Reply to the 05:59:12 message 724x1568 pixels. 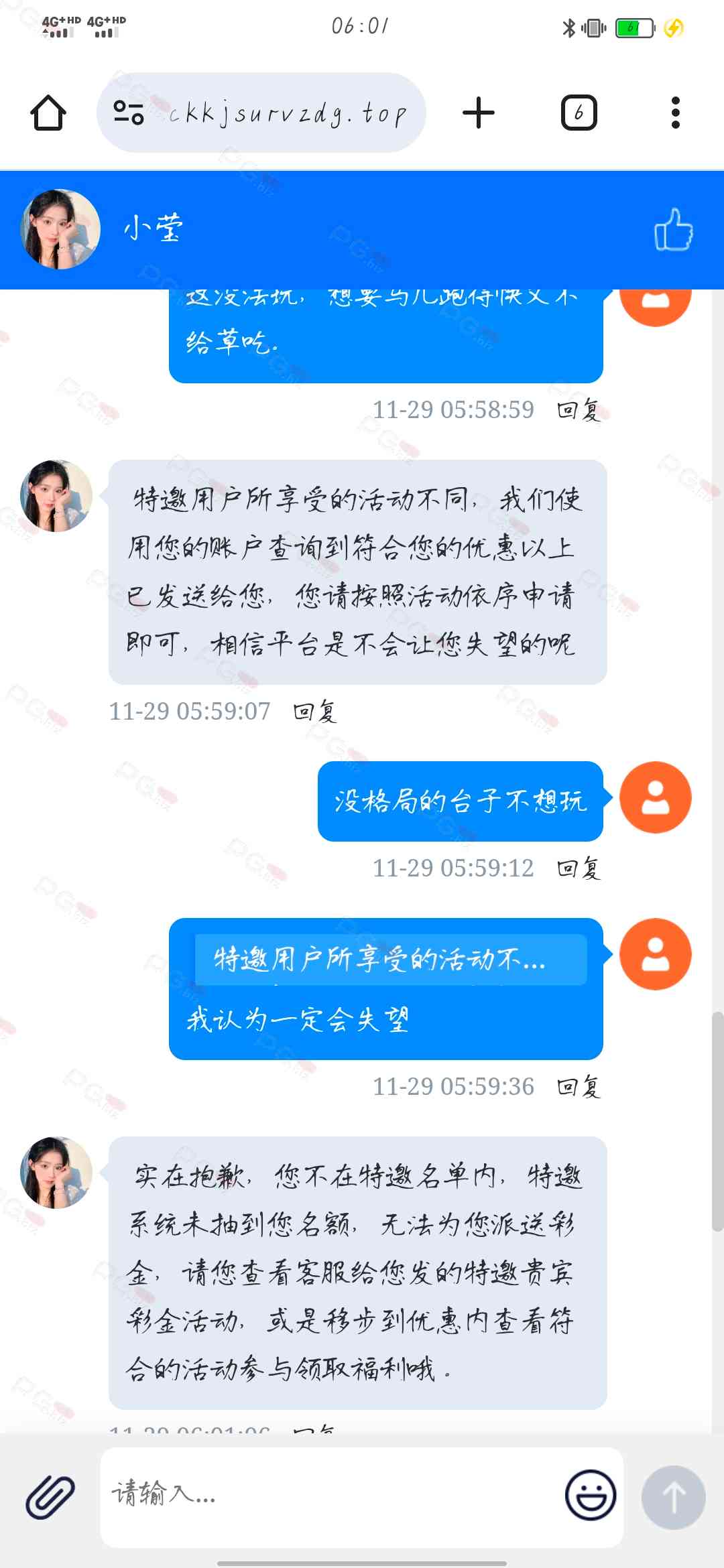click(x=579, y=868)
